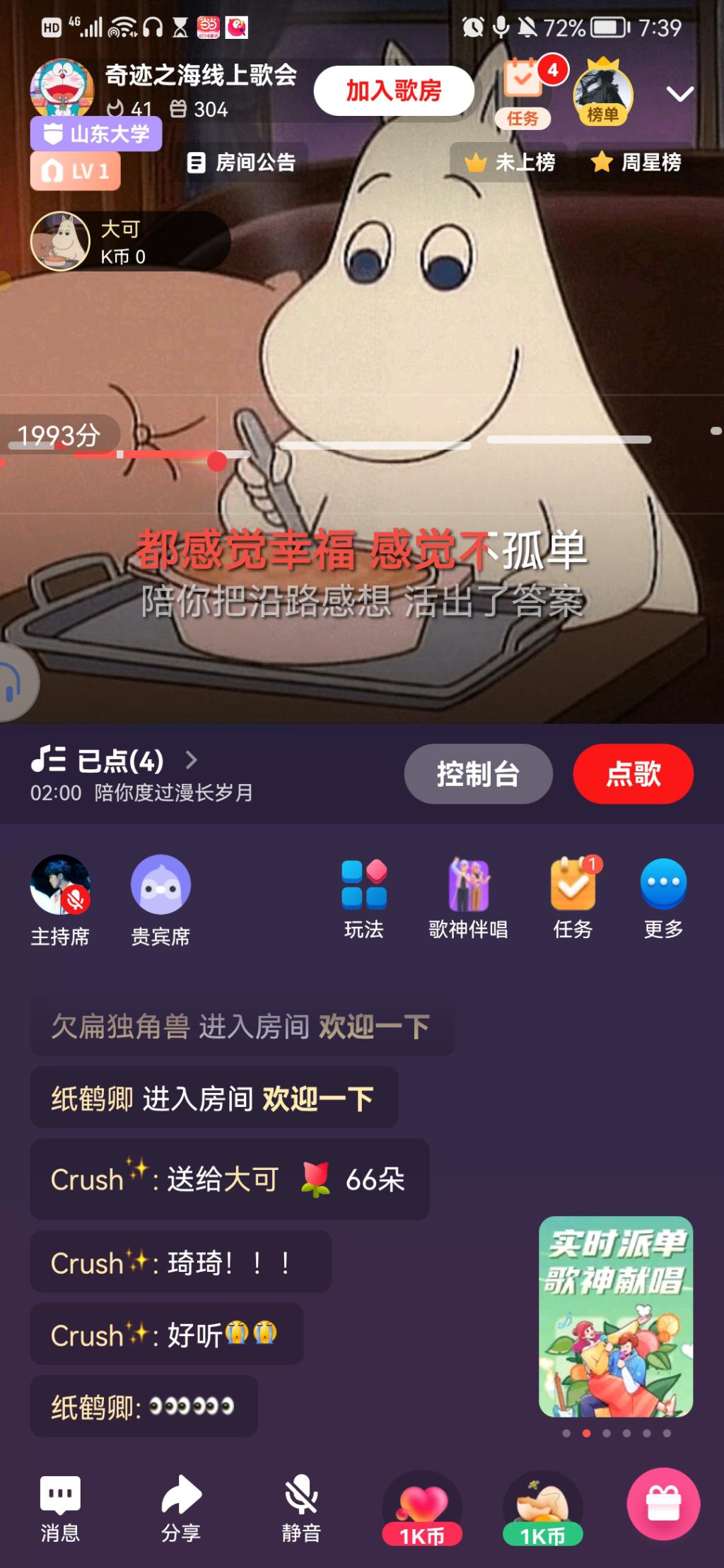Image resolution: width=724 pixels, height=1568 pixels.
Task: Open the 实时派单 歌神献唱 banner
Action: click(x=615, y=1316)
